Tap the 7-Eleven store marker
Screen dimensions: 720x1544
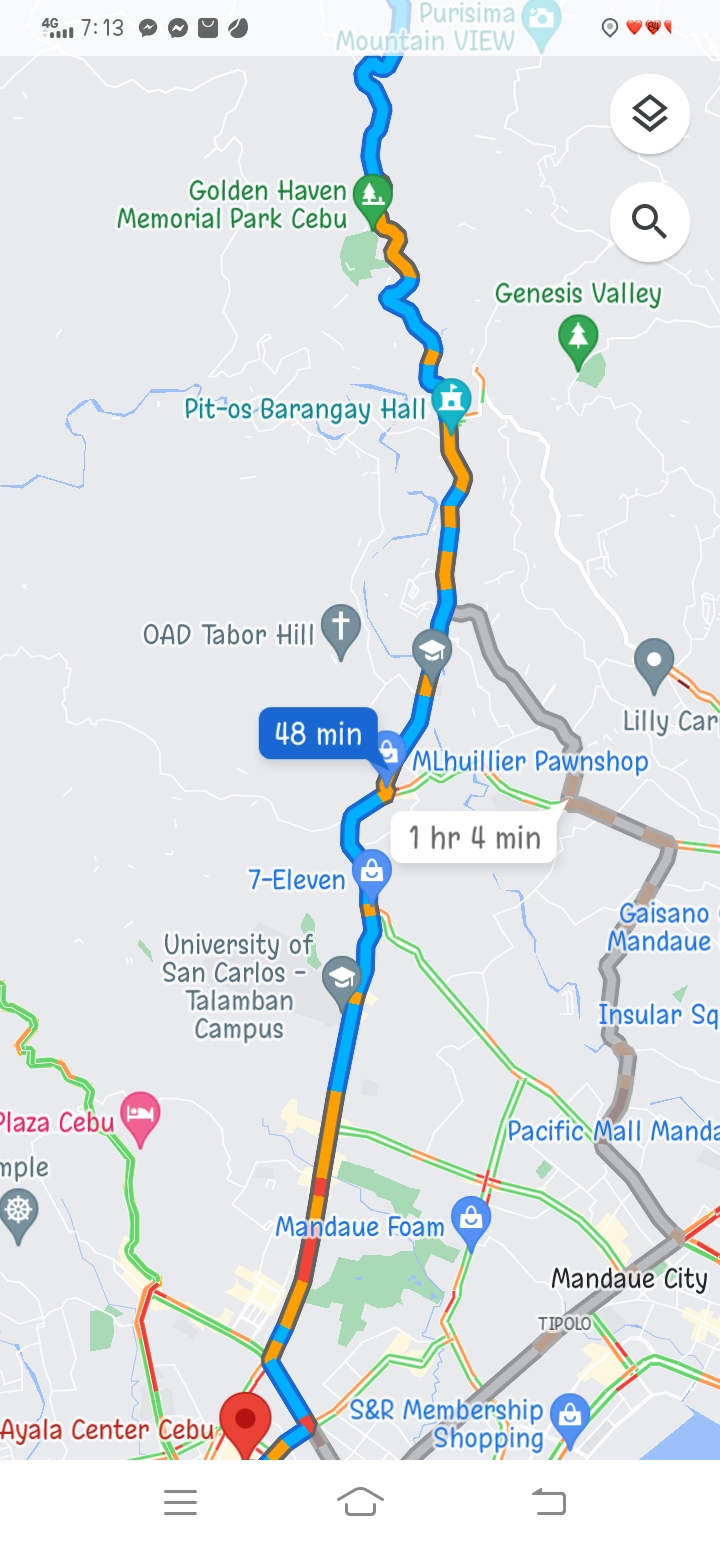point(371,870)
